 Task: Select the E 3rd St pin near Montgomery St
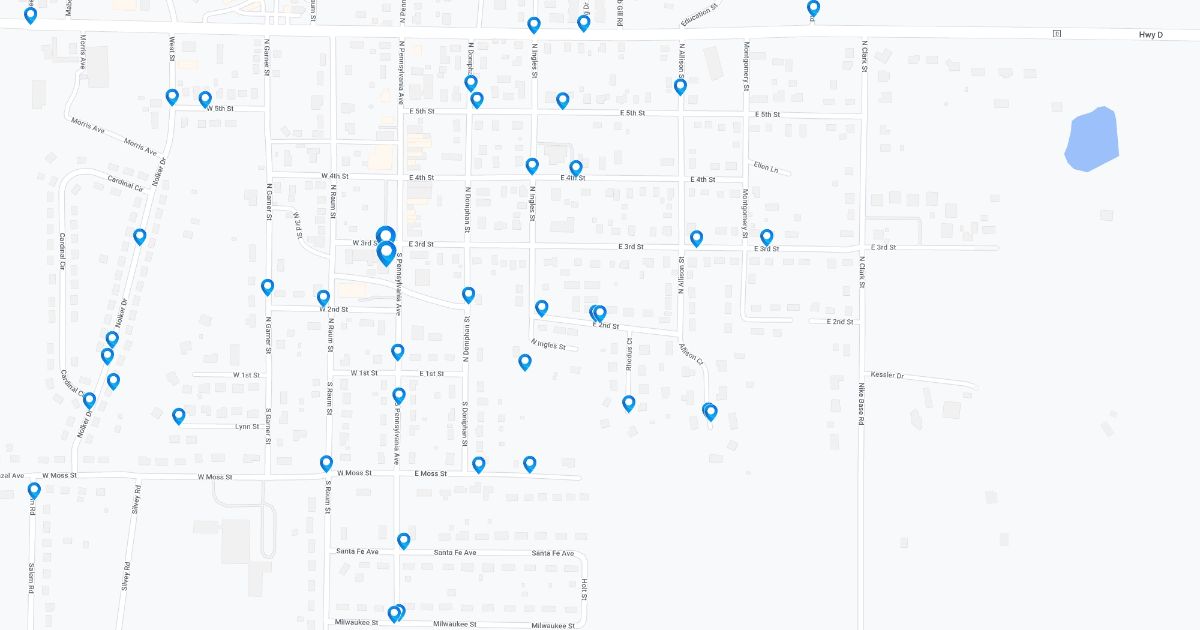pyautogui.click(x=766, y=237)
